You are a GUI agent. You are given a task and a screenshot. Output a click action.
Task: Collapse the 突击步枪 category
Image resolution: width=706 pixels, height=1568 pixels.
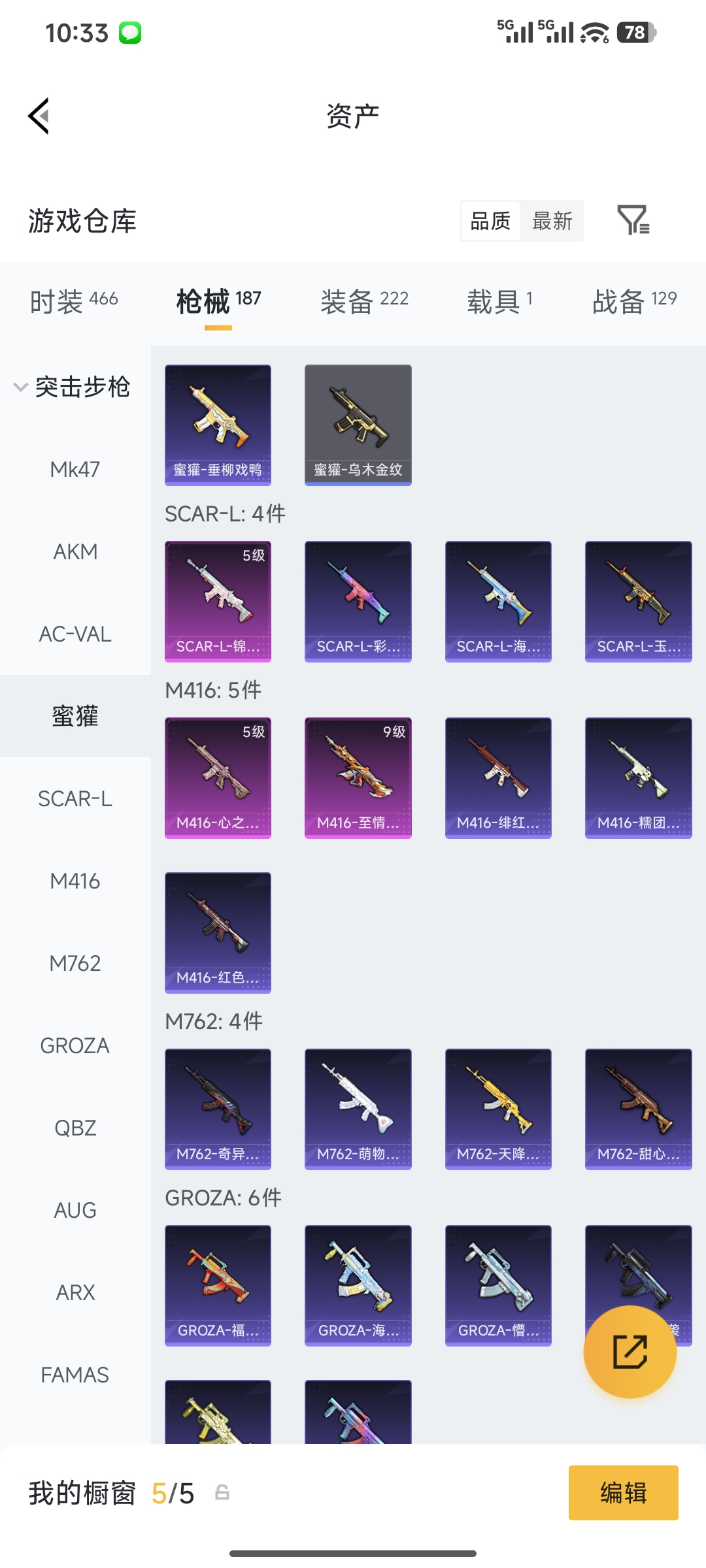point(72,387)
